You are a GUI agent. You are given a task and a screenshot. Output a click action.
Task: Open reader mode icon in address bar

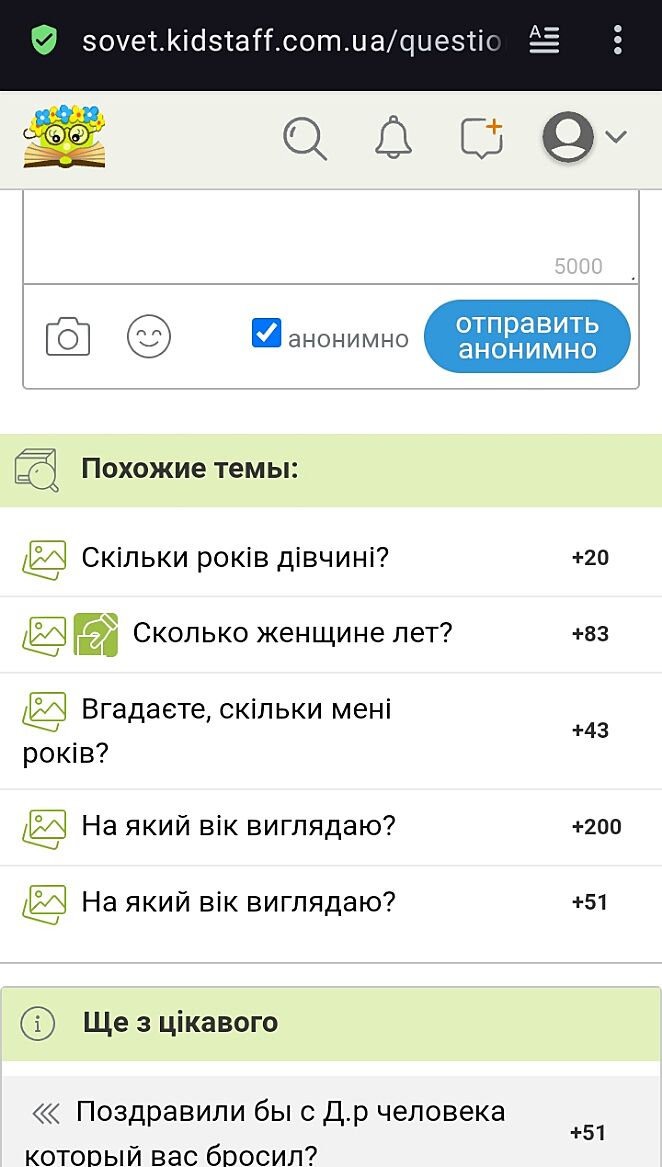[x=544, y=40]
